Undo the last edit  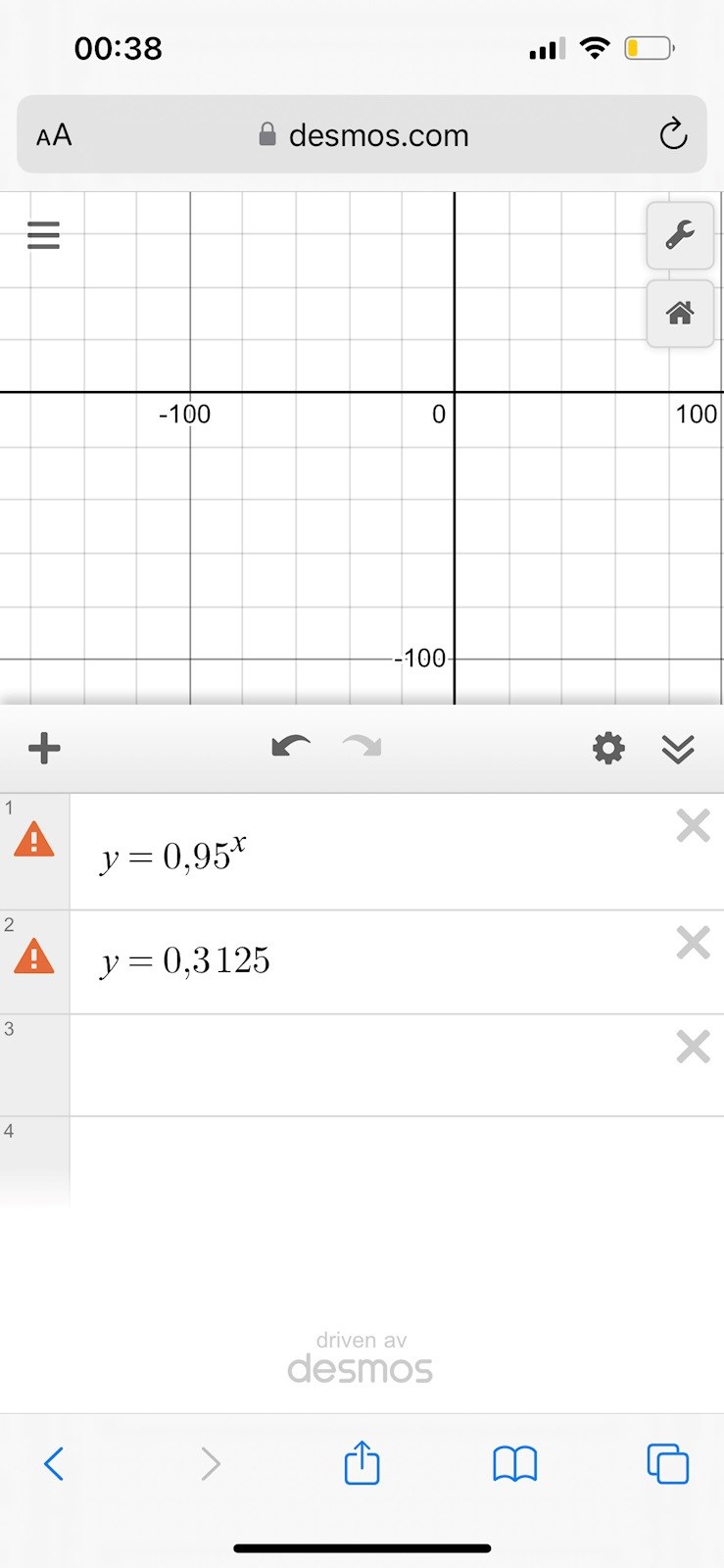[290, 748]
